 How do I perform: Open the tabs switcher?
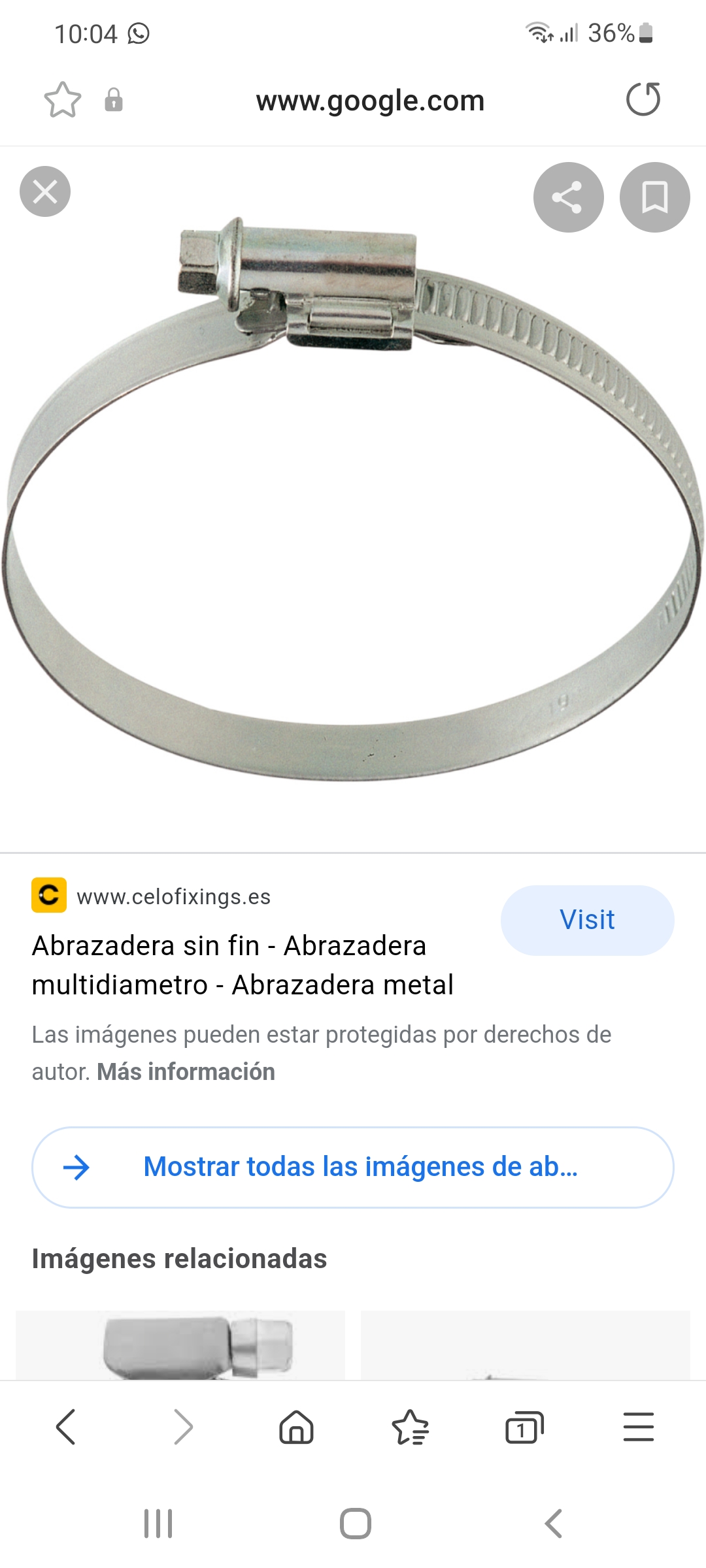524,1426
